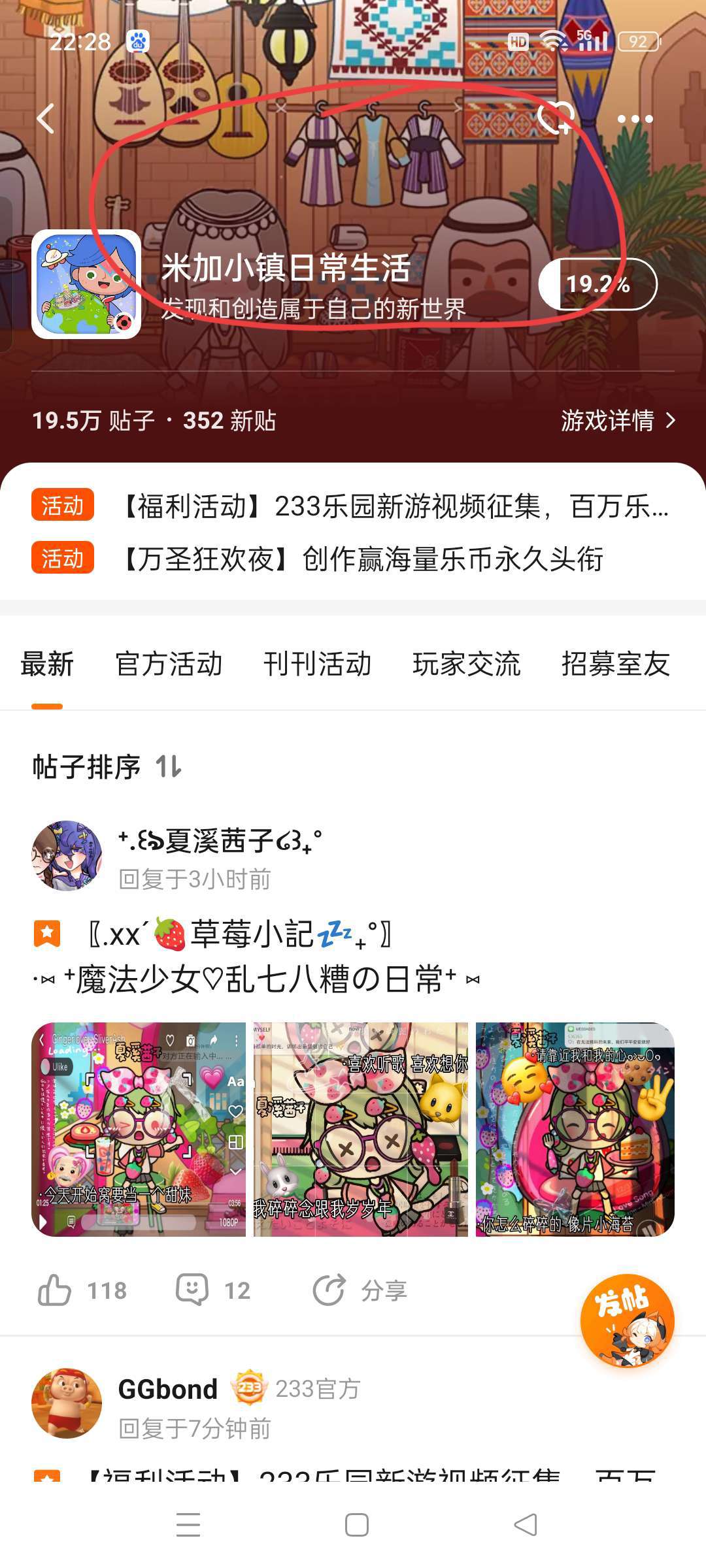Screen dimensions: 706x1568
Task: Switch to the 玩家交流 tab
Action: click(x=466, y=664)
